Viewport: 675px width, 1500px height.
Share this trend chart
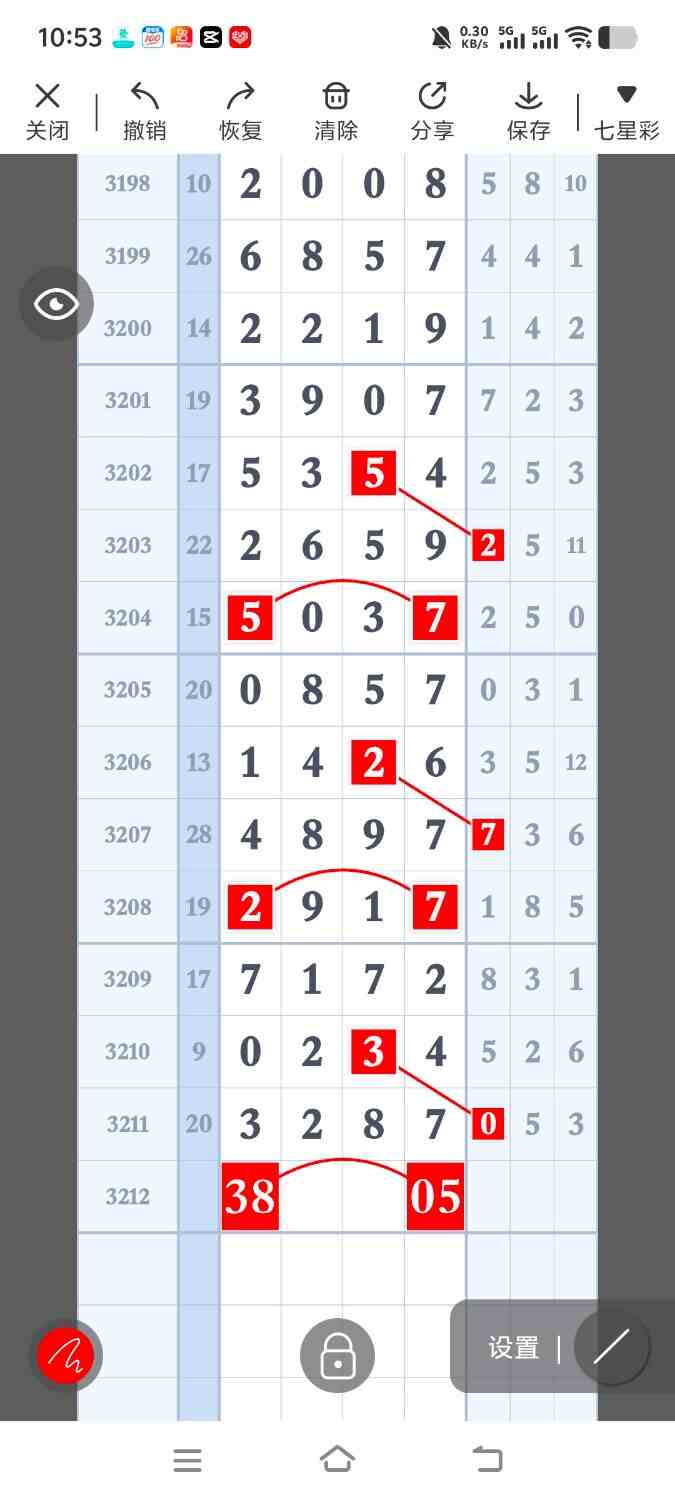coord(432,111)
